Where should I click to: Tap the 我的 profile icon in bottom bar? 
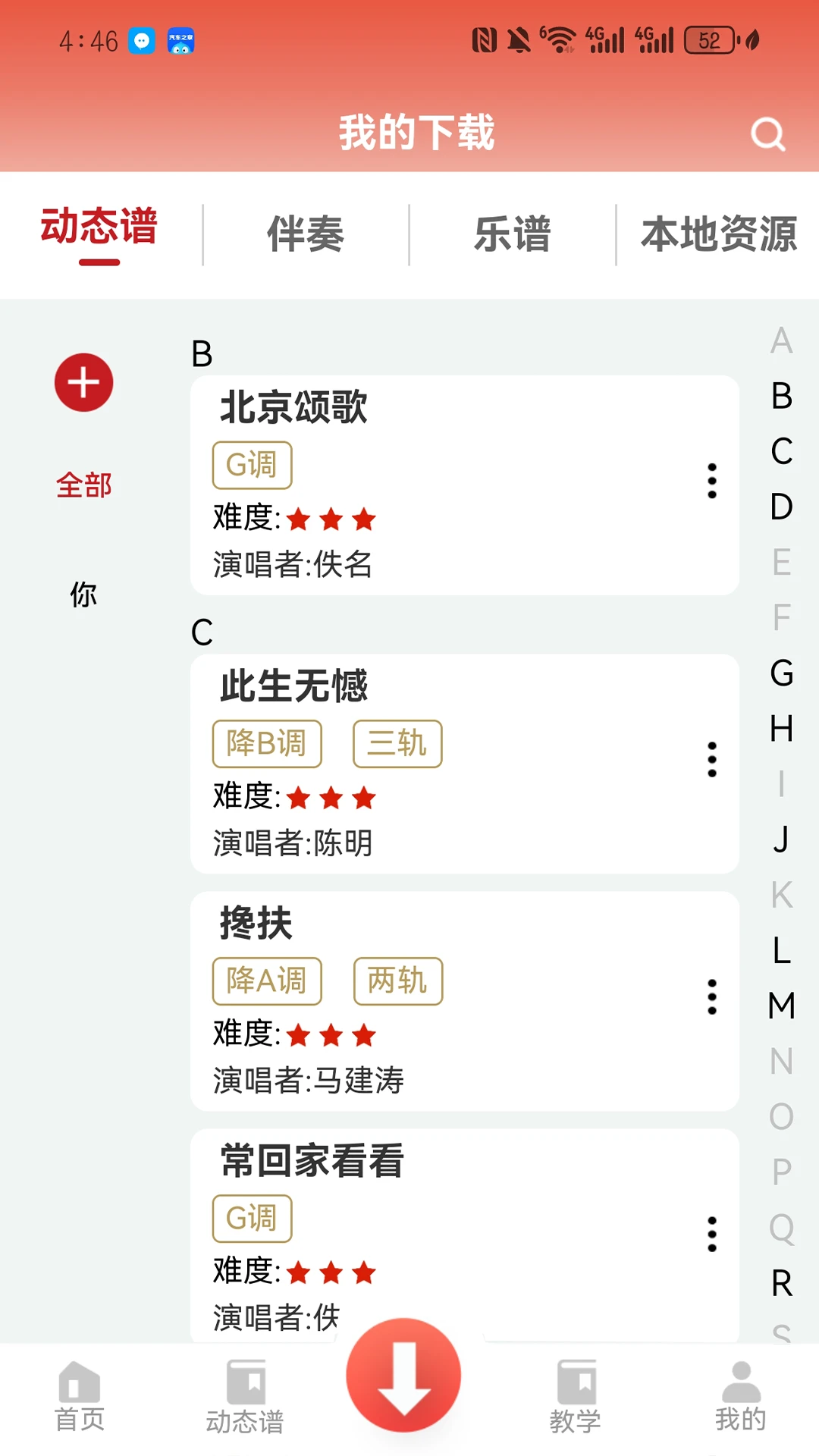tap(741, 1395)
